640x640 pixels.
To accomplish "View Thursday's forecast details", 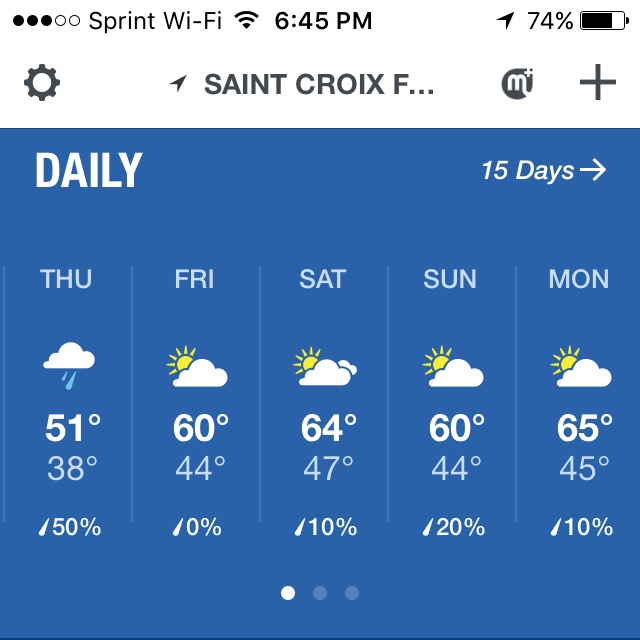I will pos(68,400).
